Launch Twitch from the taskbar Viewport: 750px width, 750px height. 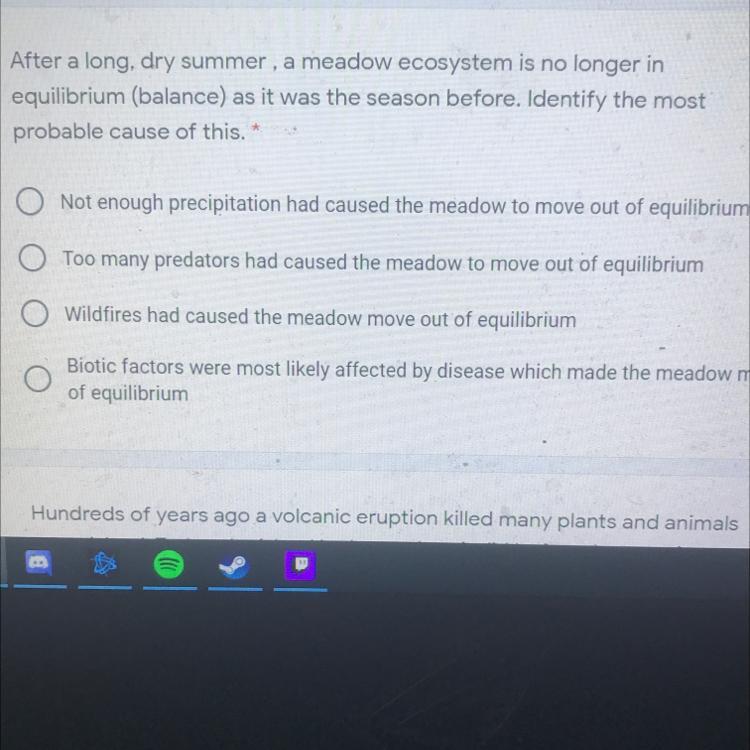300,565
